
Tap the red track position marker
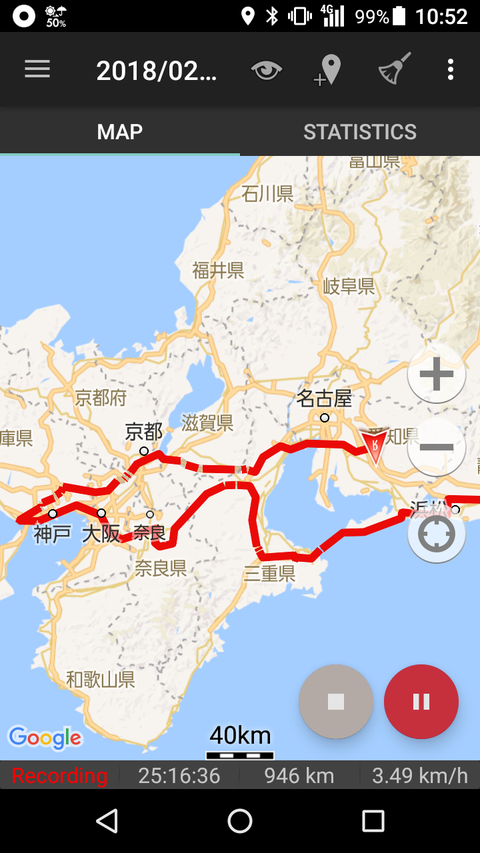(374, 446)
